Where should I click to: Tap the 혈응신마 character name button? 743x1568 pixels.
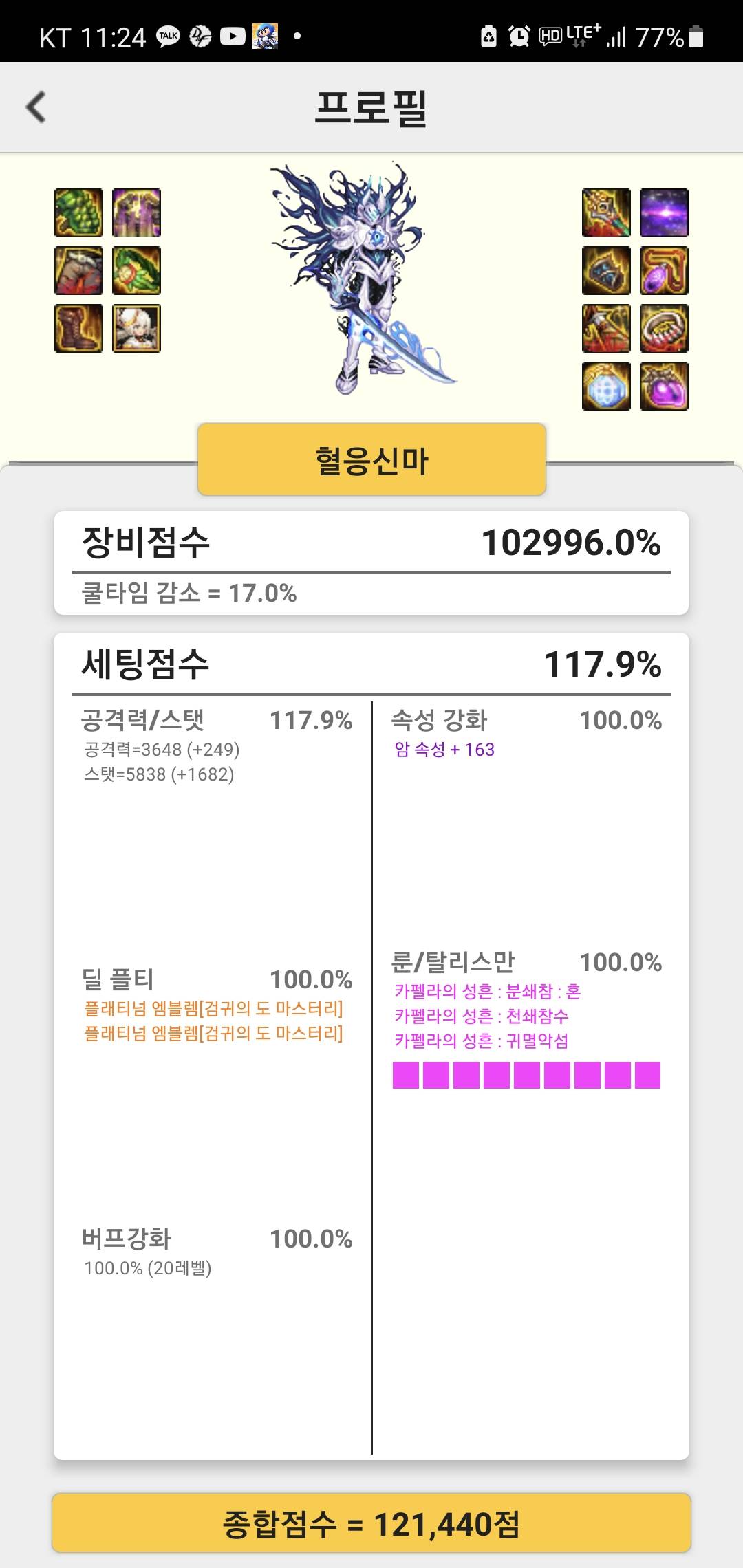coord(371,459)
